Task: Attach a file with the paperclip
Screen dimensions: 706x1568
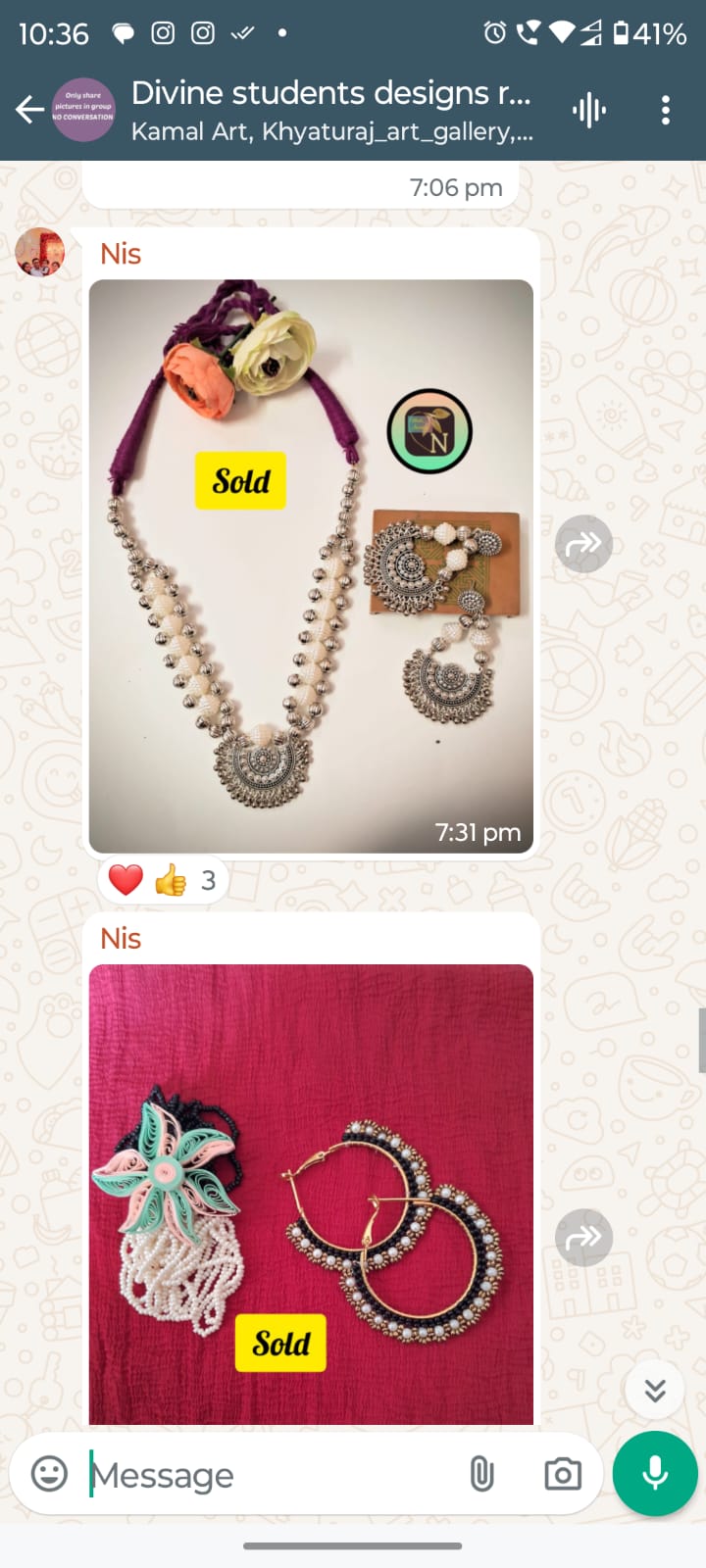Action: click(x=481, y=1474)
